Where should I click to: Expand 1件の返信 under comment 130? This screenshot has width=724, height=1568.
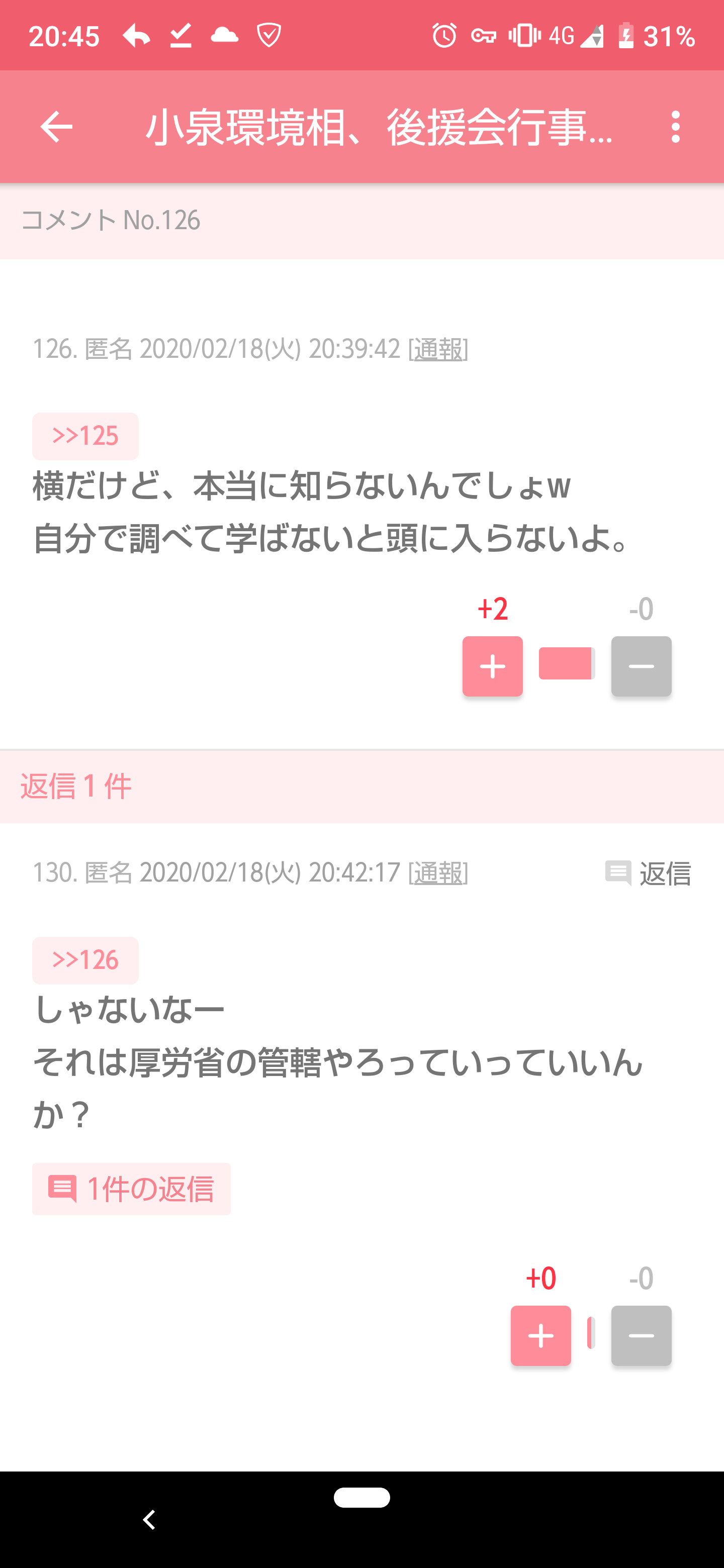point(132,1189)
